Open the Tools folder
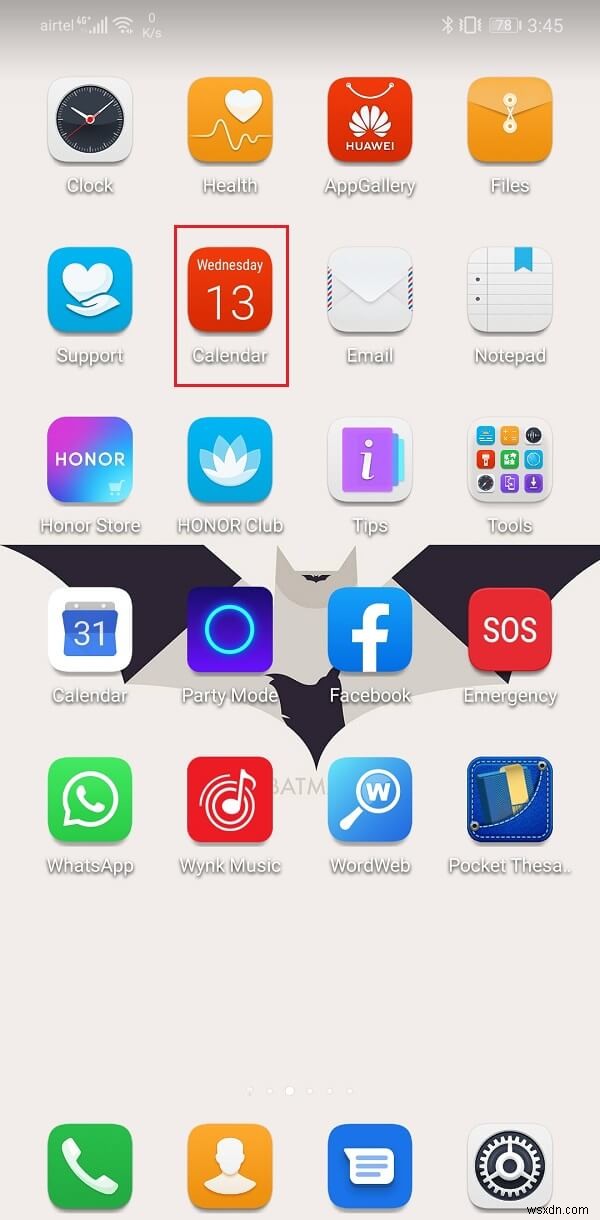The width and height of the screenshot is (600, 1220). point(510,460)
